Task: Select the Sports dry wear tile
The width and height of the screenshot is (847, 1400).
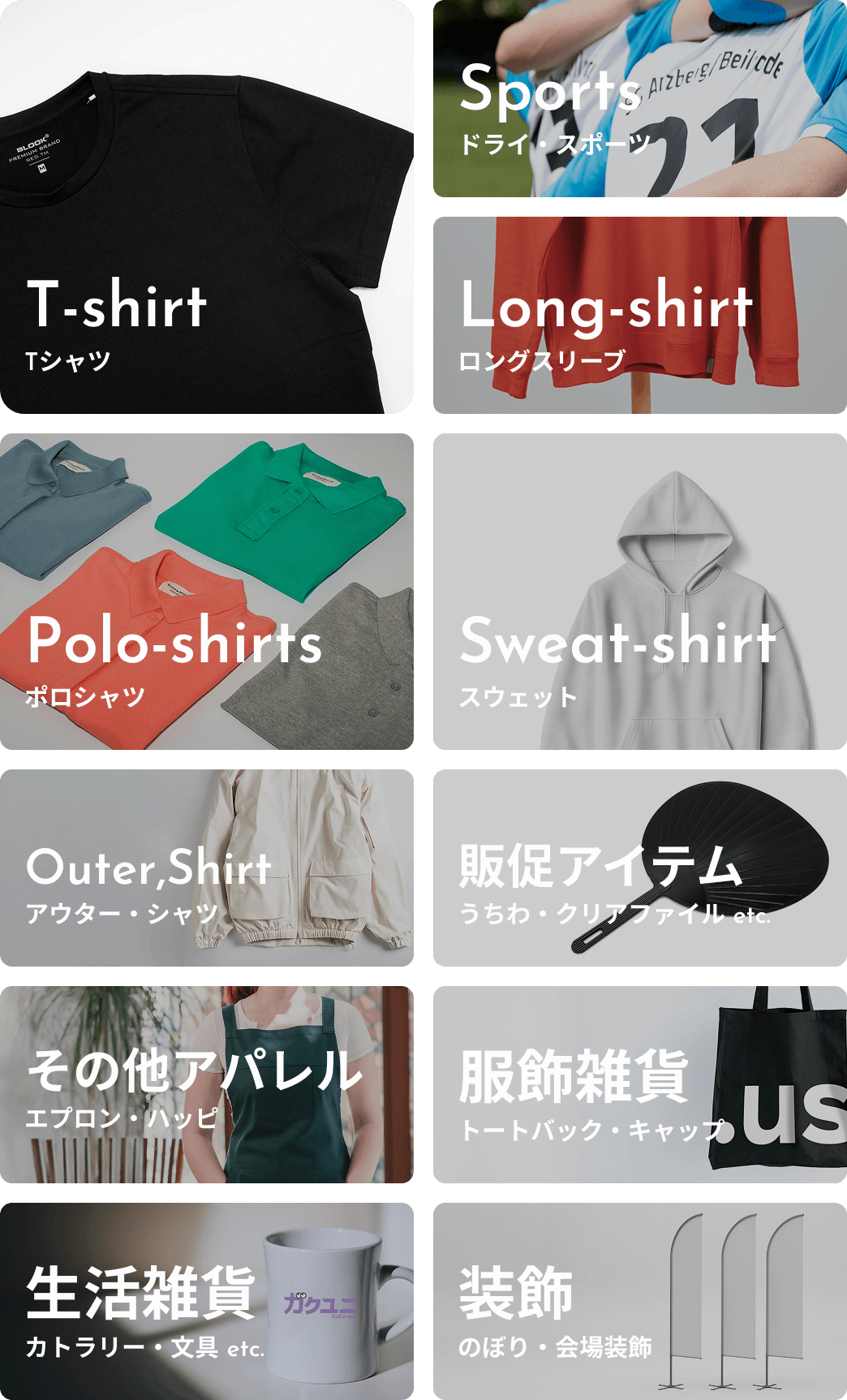Action: pyautogui.click(x=639, y=98)
